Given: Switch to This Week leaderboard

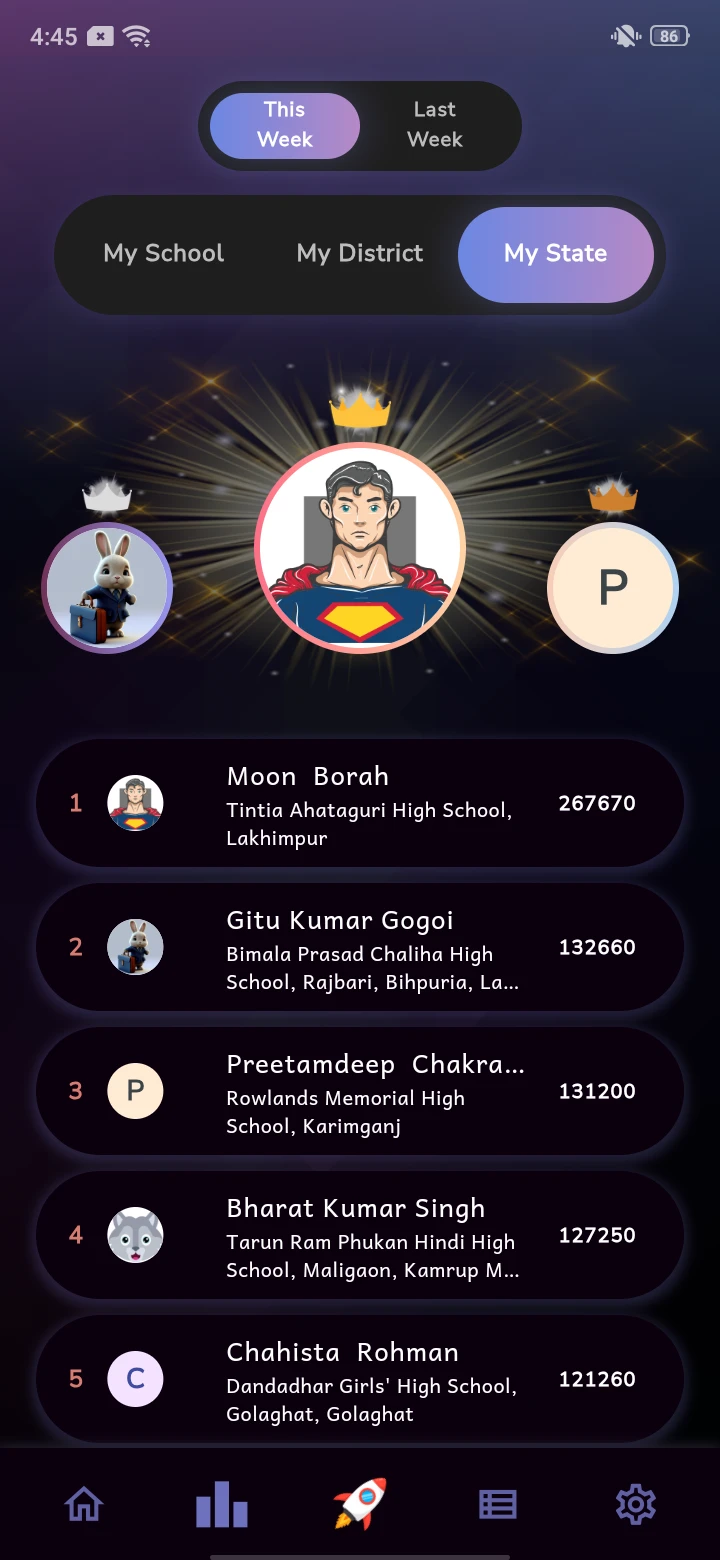Looking at the screenshot, I should [x=285, y=125].
